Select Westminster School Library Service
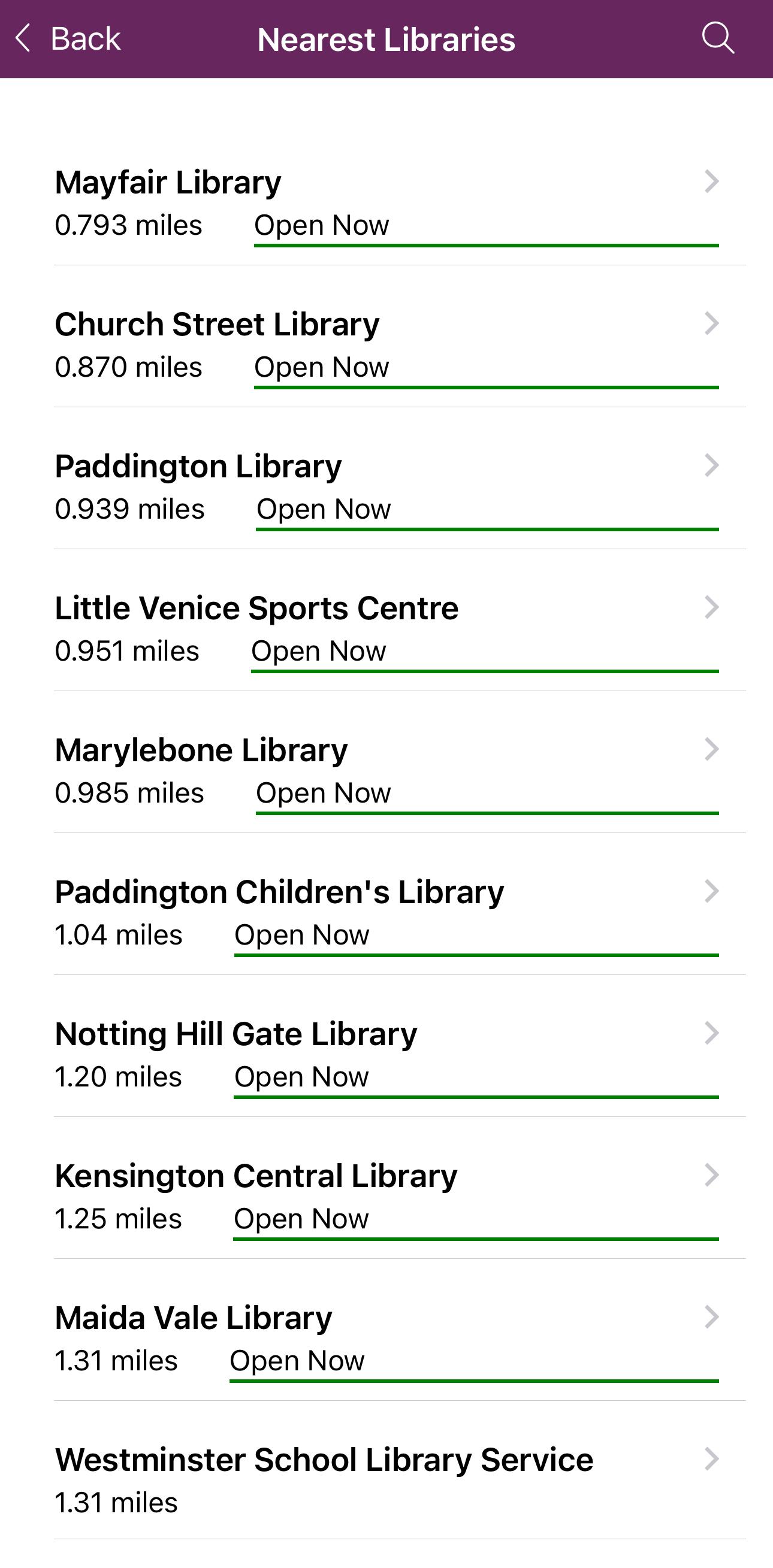 pos(386,1481)
